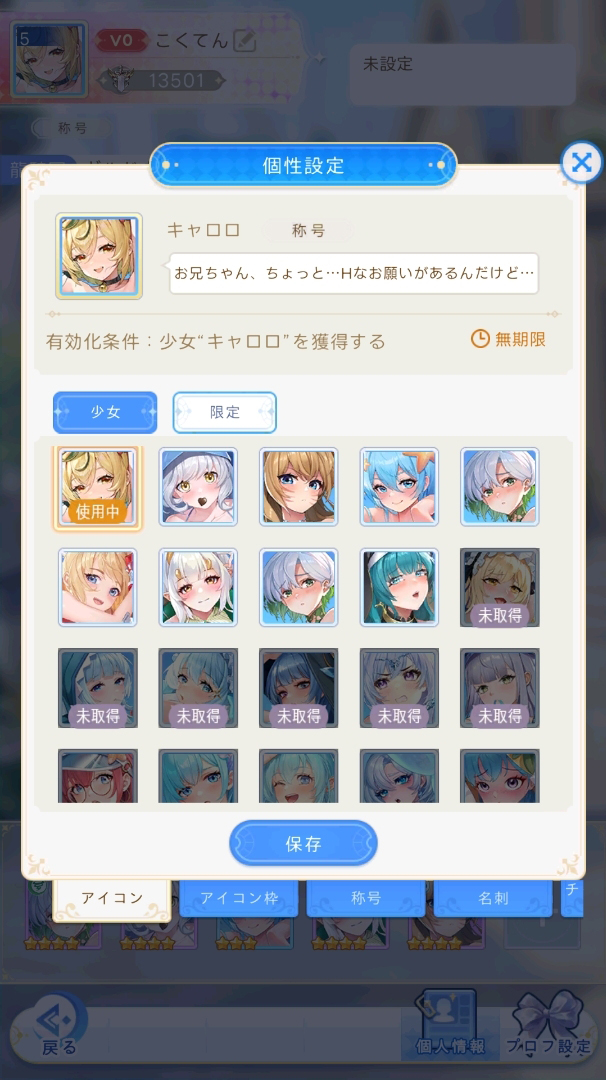Switch to the 限定 icon filter
The width and height of the screenshot is (606, 1080).
[x=225, y=412]
